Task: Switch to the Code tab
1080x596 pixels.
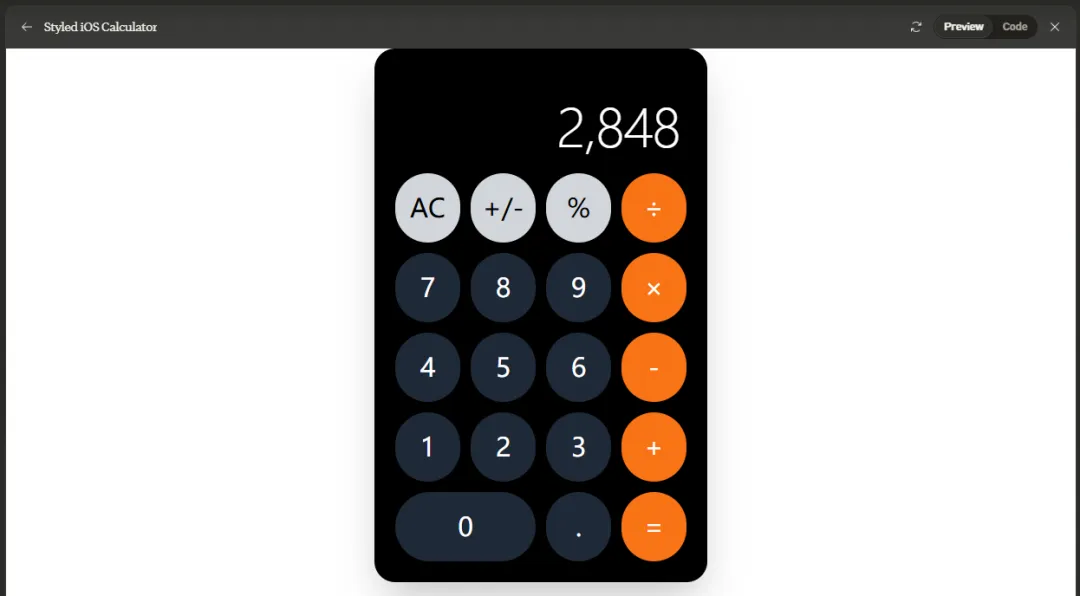Action: [x=1014, y=27]
